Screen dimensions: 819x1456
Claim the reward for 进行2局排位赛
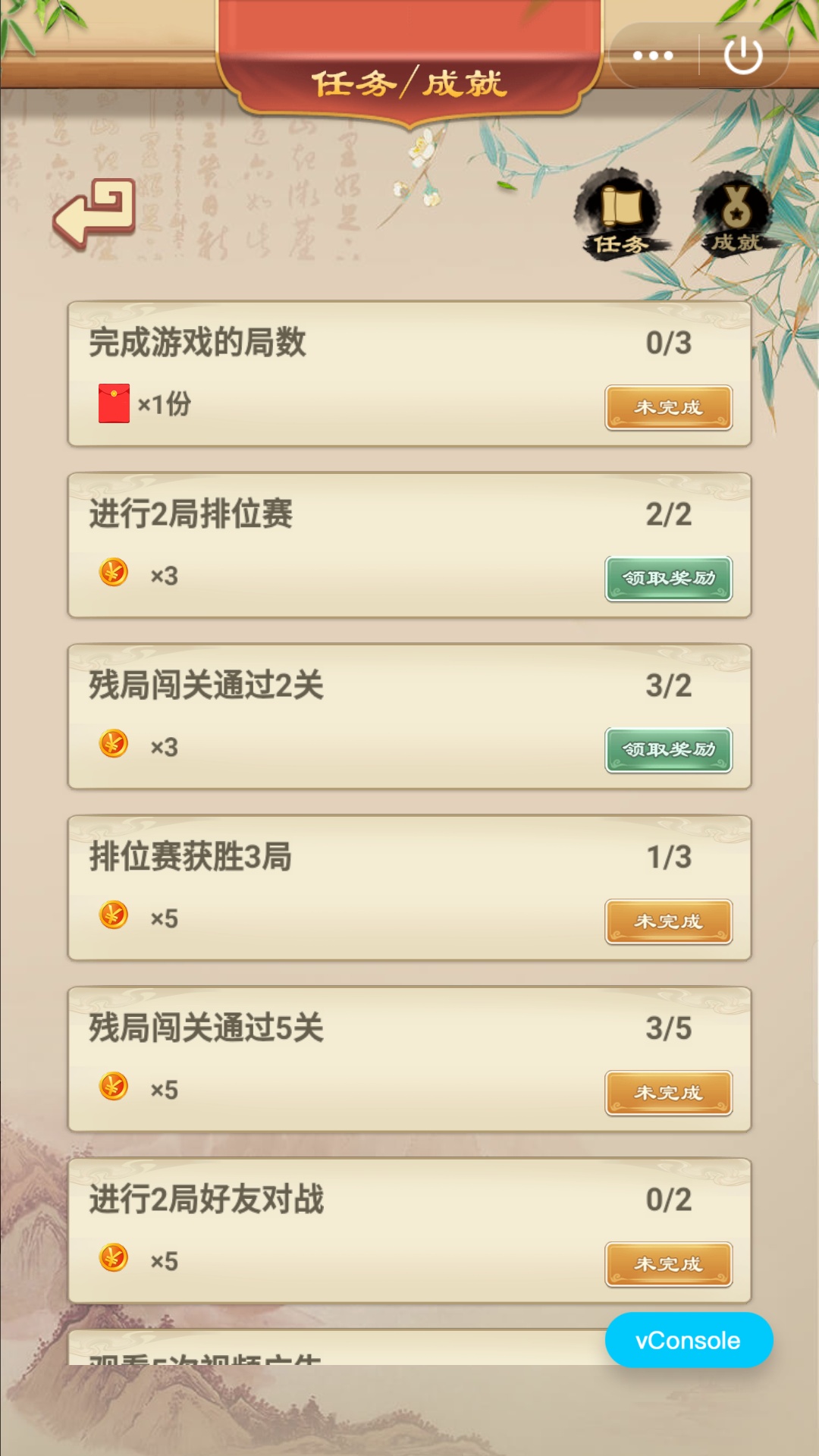click(668, 579)
